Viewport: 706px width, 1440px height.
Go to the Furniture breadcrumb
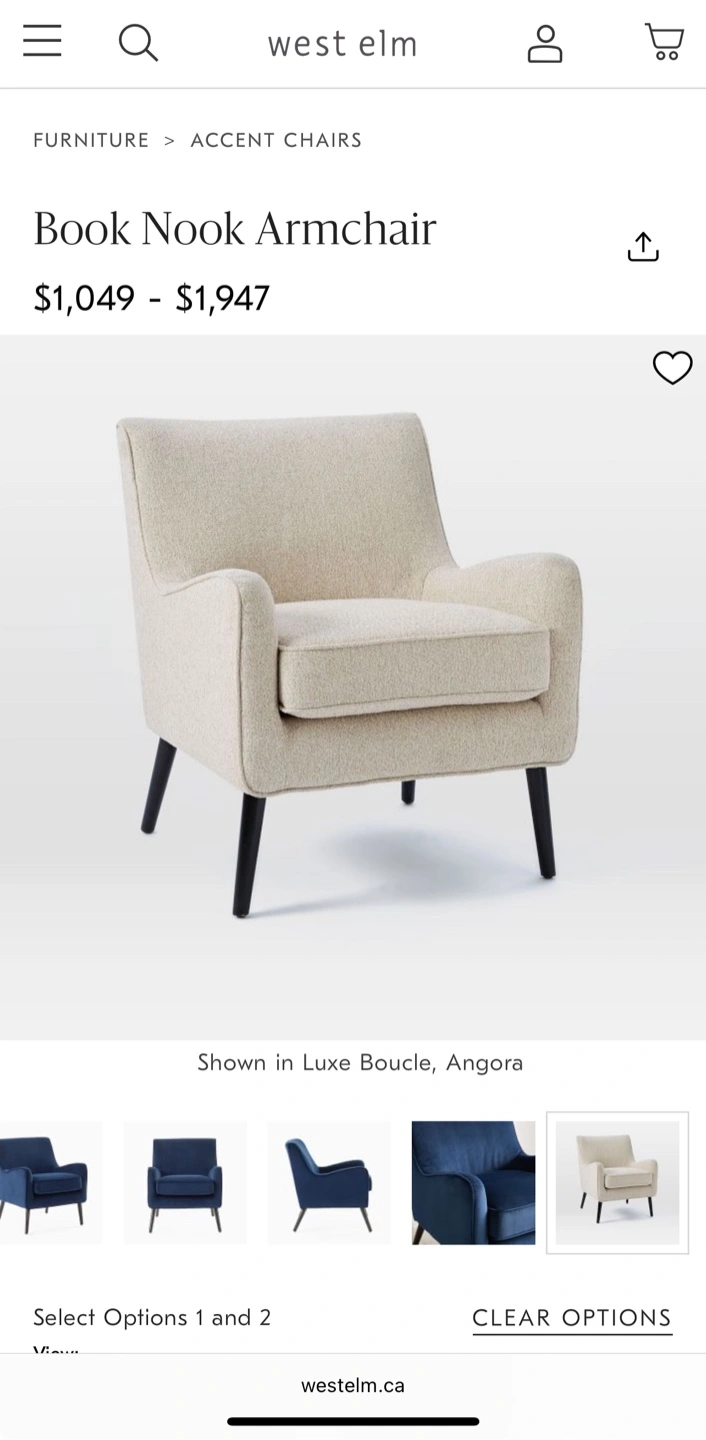(91, 140)
